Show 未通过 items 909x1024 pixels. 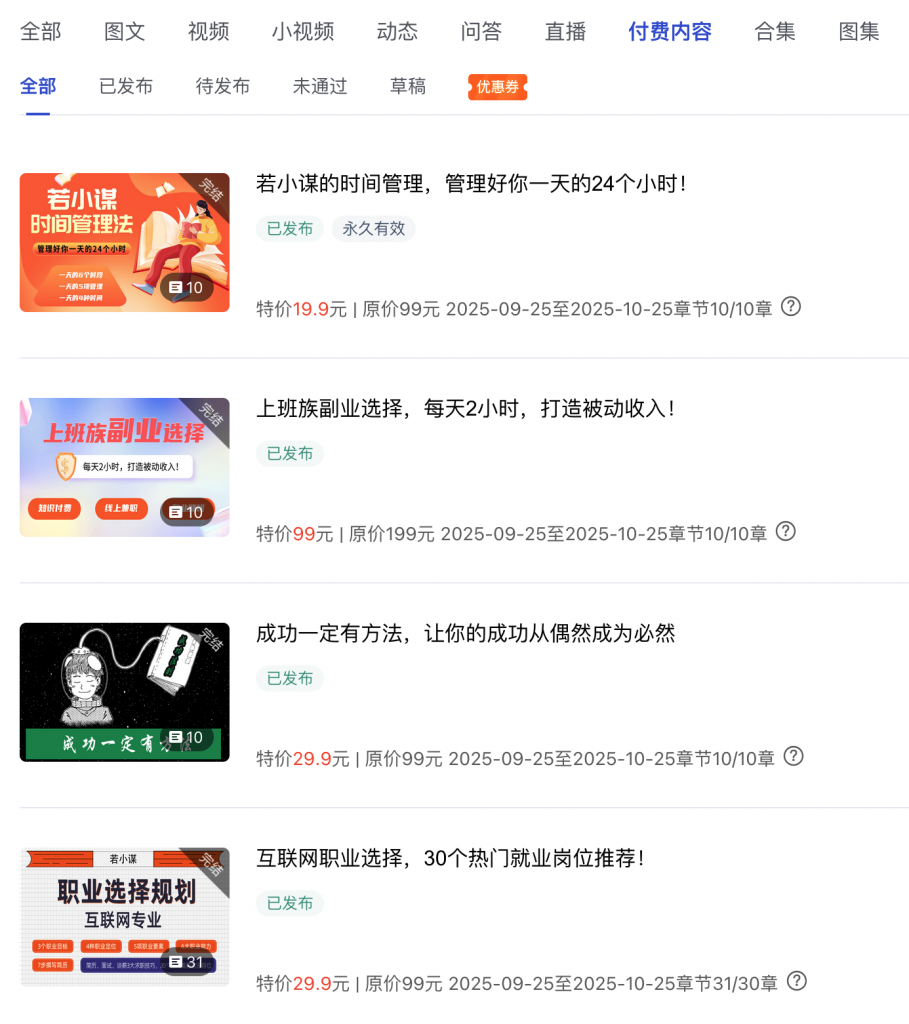pos(320,86)
